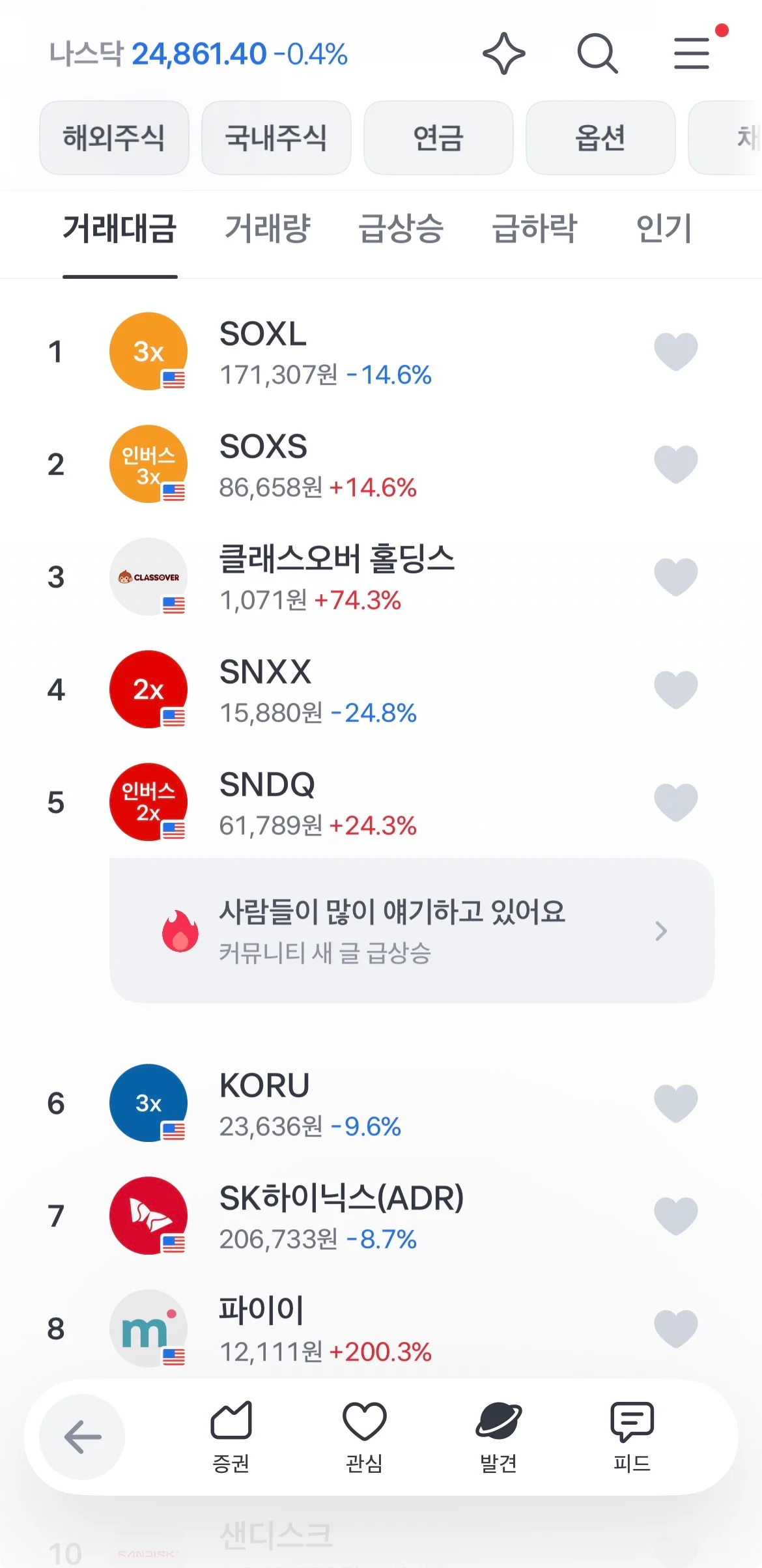Switch to the 거래량 tab
This screenshot has height=1568, width=762.
(267, 229)
